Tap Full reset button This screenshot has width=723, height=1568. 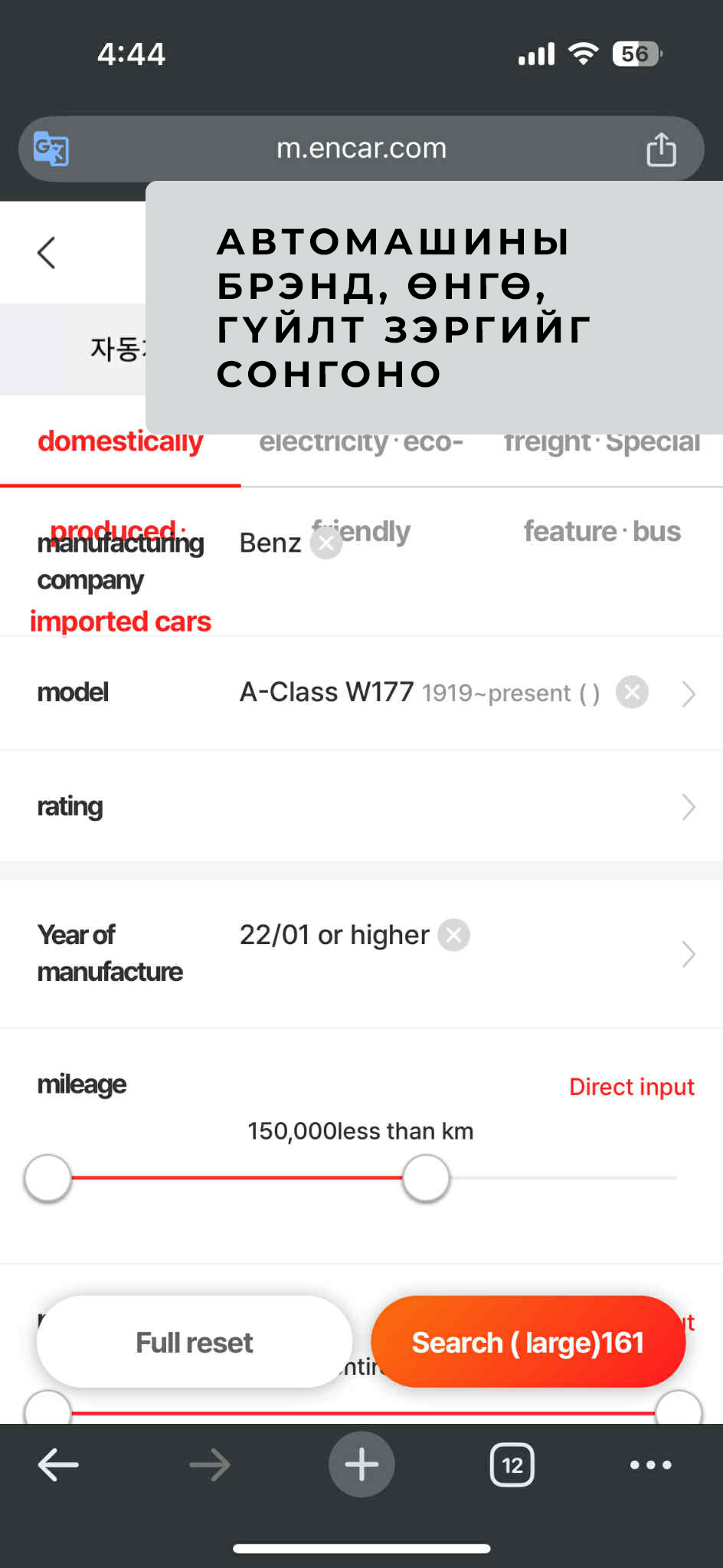pos(195,1342)
